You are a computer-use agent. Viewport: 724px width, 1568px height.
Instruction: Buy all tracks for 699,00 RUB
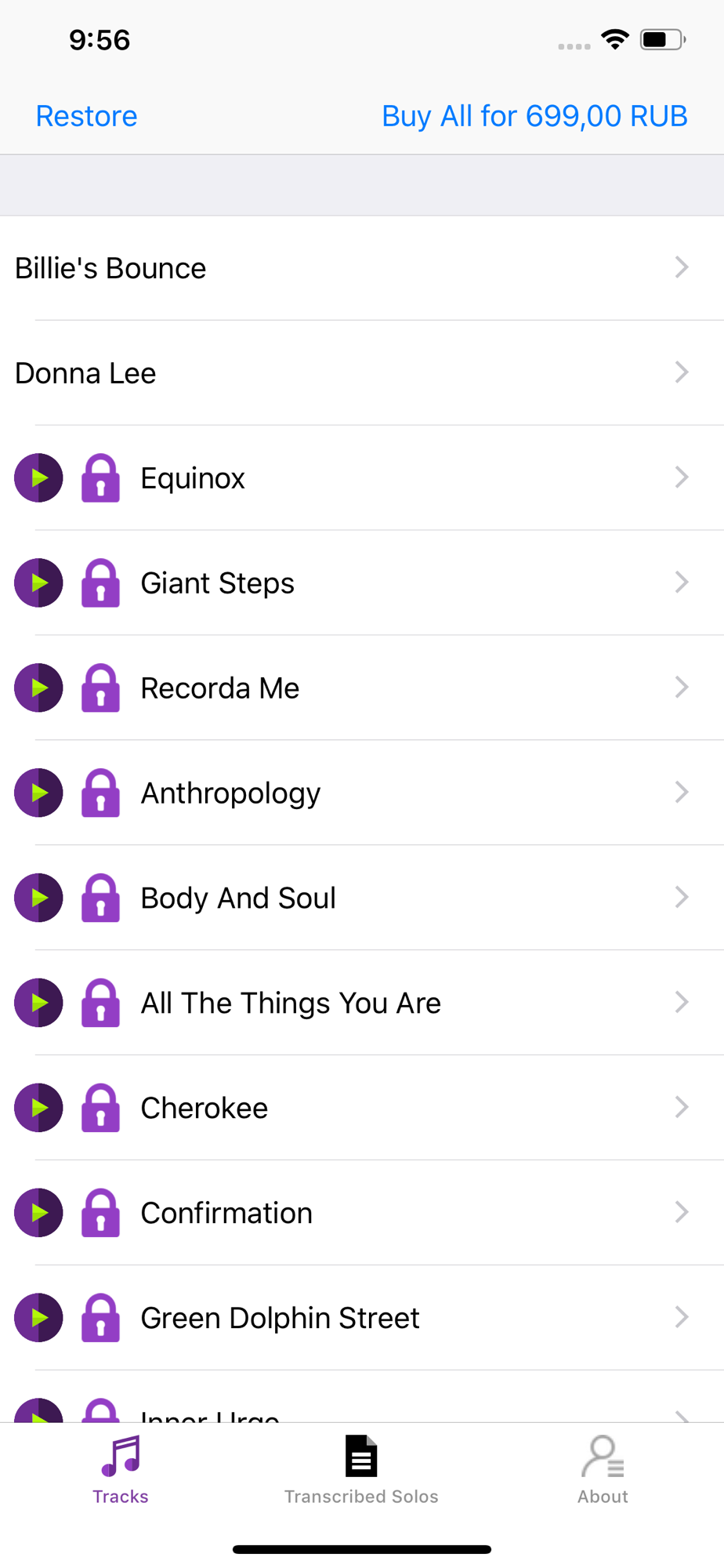tap(534, 116)
